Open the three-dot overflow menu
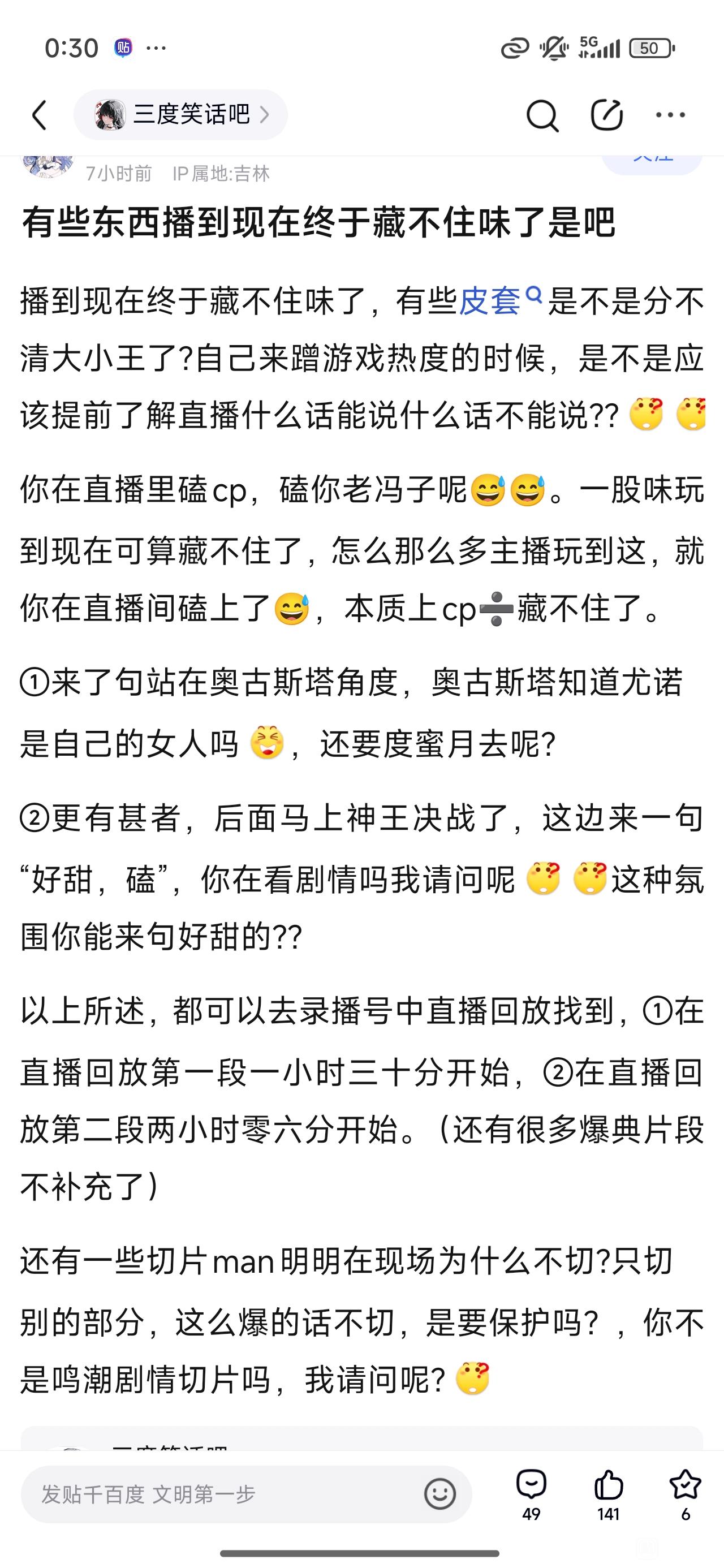This screenshot has height=1568, width=724. pyautogui.click(x=670, y=114)
